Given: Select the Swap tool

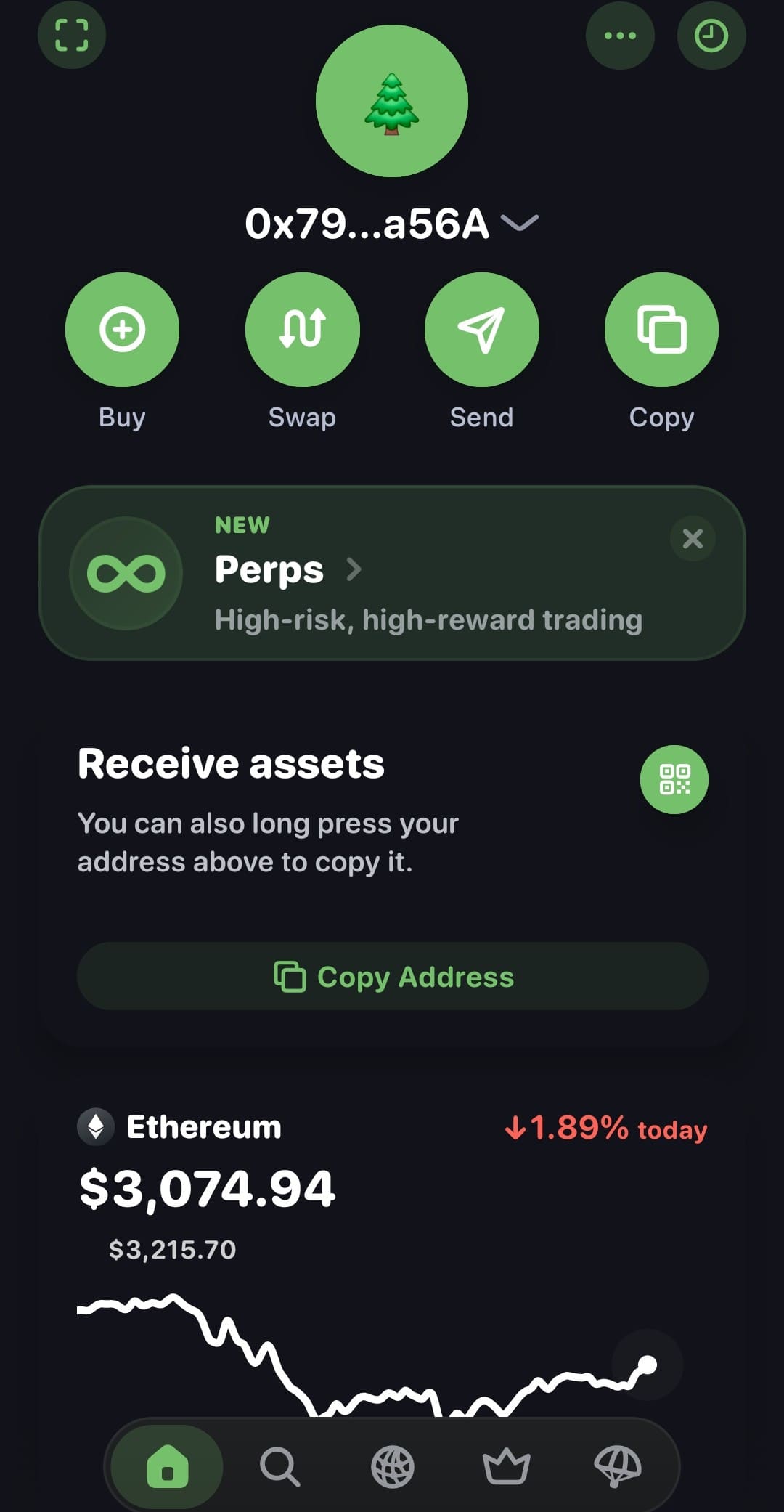Looking at the screenshot, I should click(x=302, y=330).
